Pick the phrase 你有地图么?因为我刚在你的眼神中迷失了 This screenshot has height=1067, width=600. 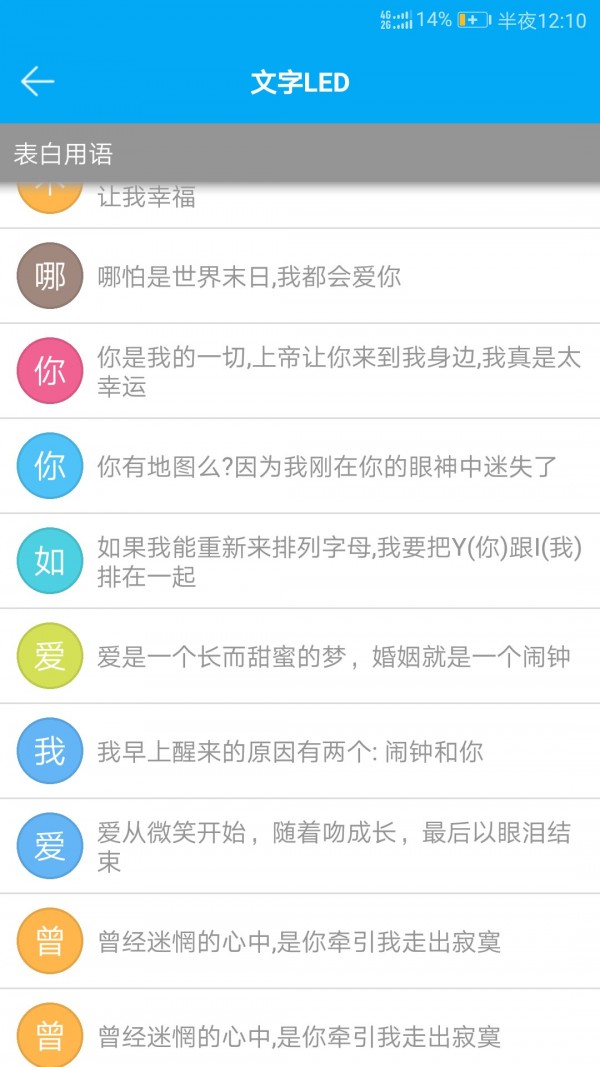click(x=300, y=466)
